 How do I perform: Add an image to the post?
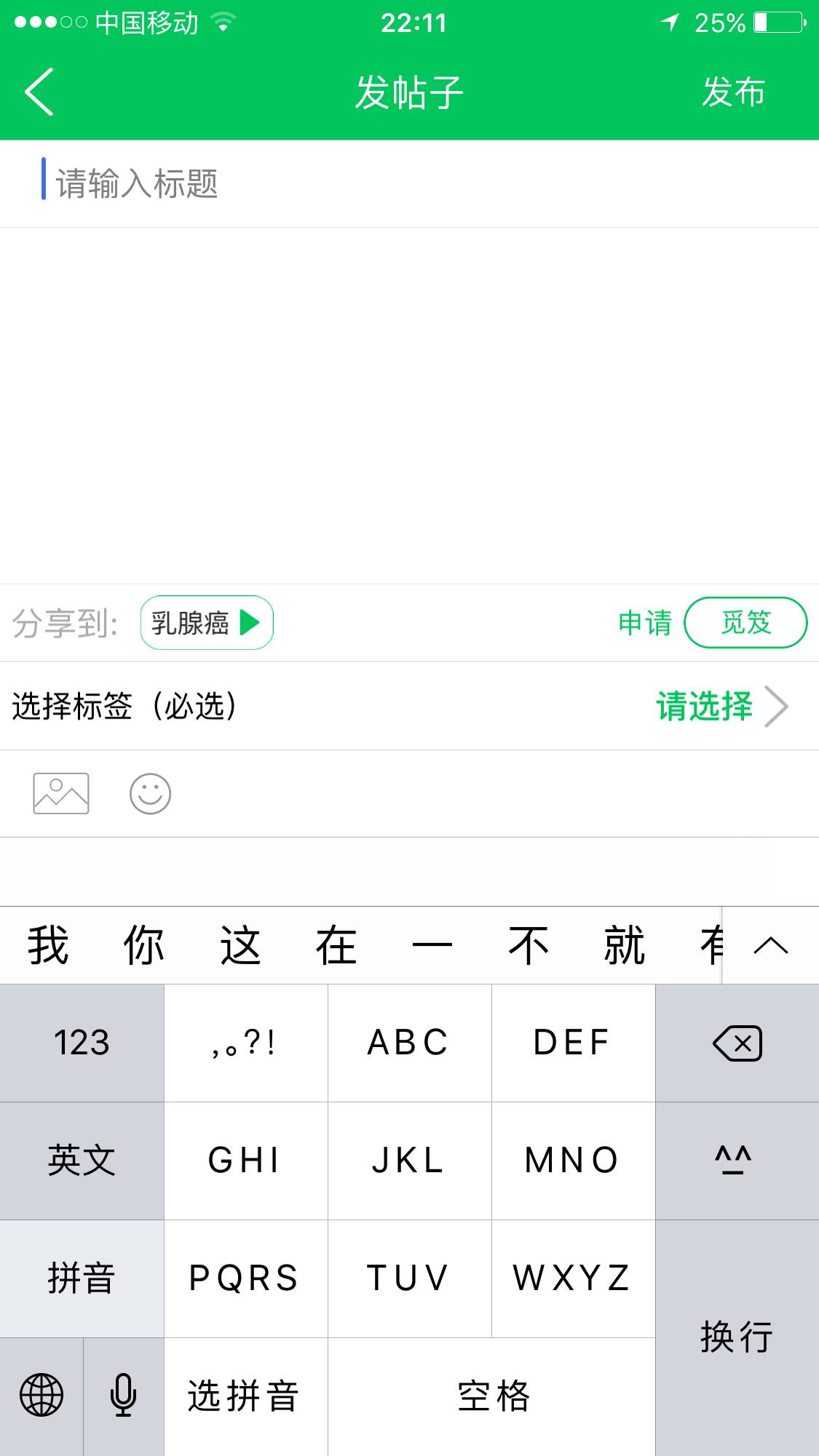pyautogui.click(x=61, y=793)
